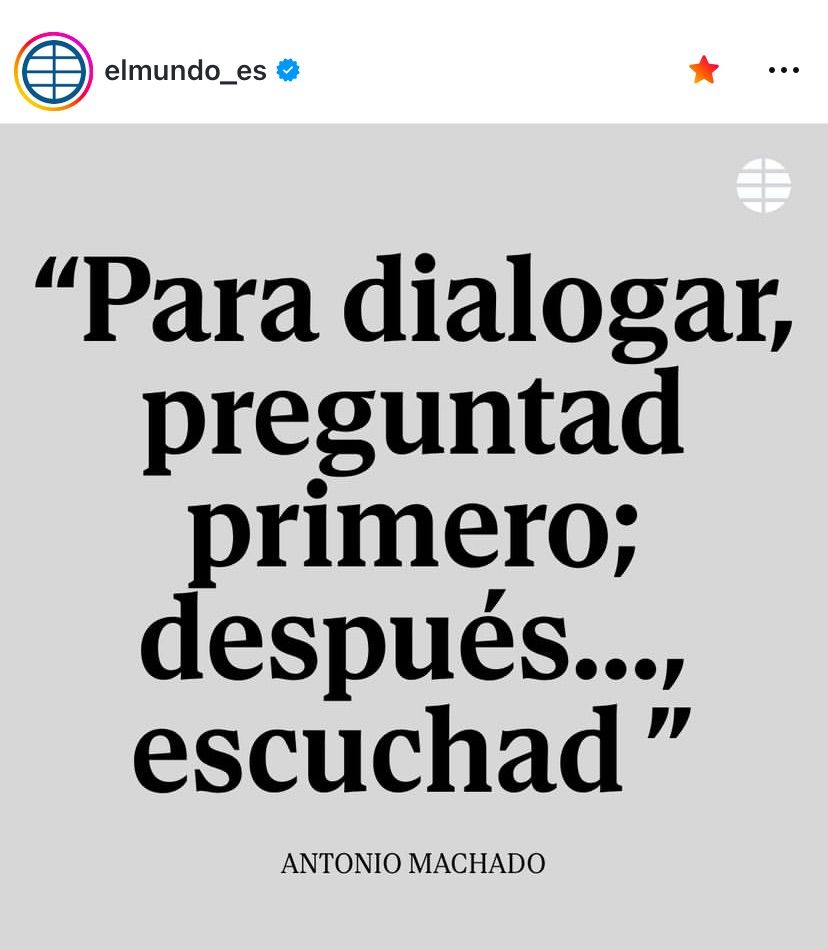Tap the favorites star icon

(704, 70)
